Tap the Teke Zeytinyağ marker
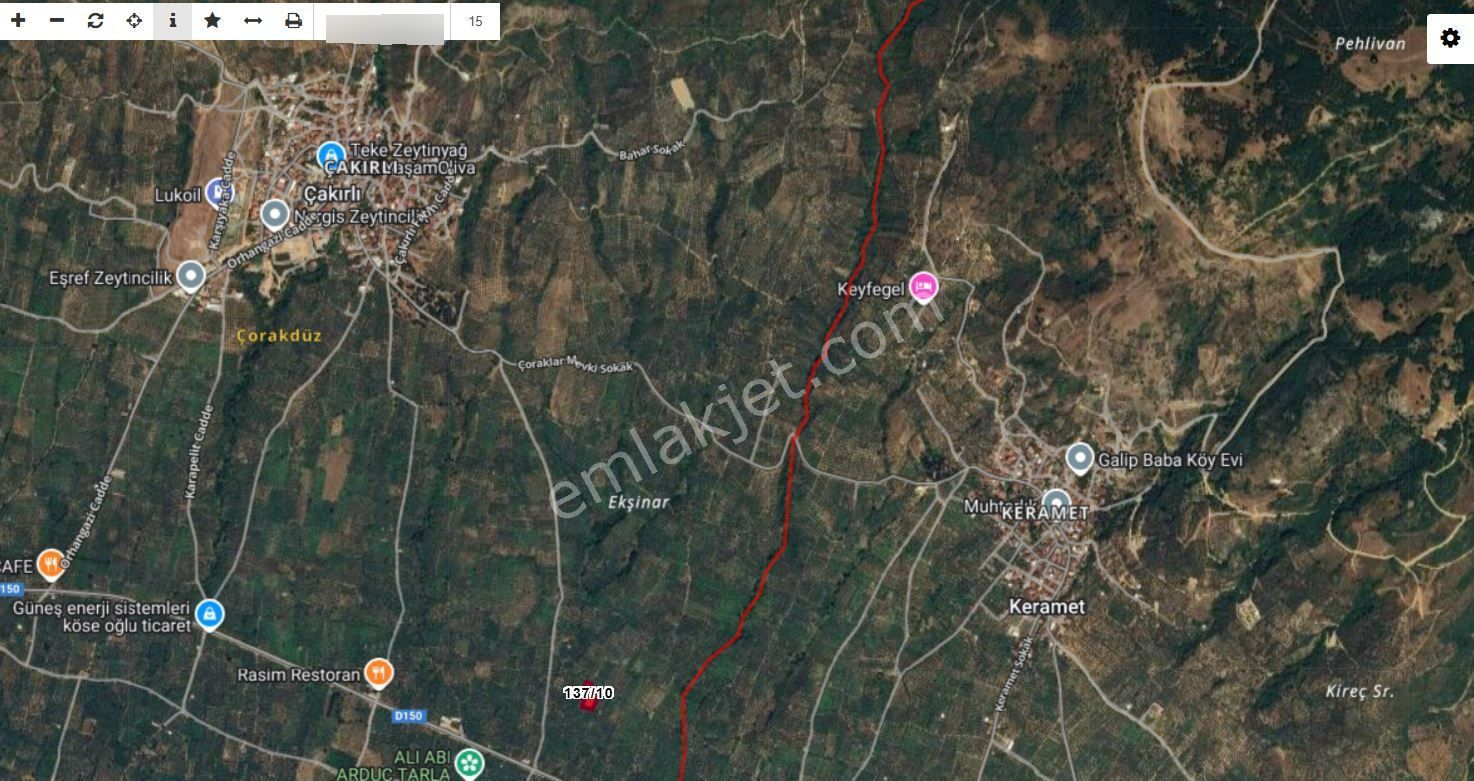 point(331,156)
